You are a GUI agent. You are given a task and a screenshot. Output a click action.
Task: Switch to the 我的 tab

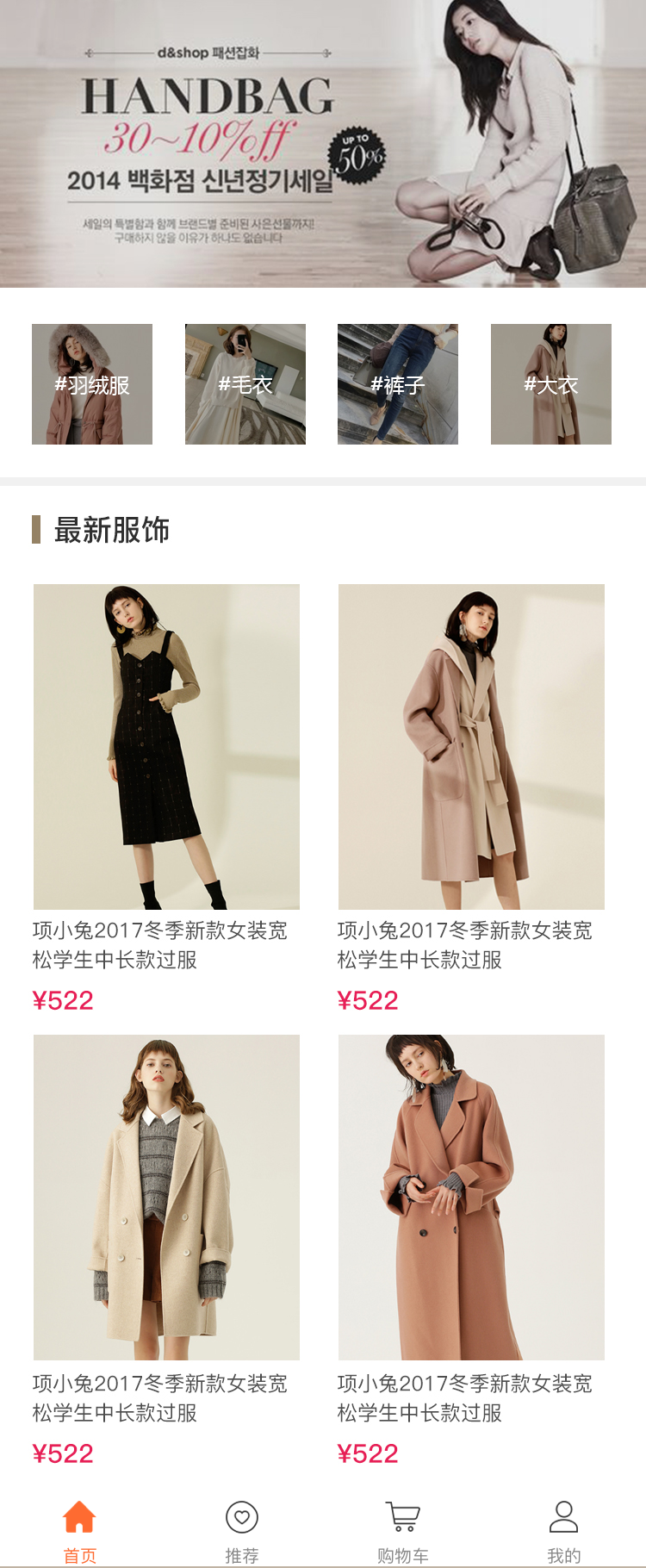(x=564, y=1530)
